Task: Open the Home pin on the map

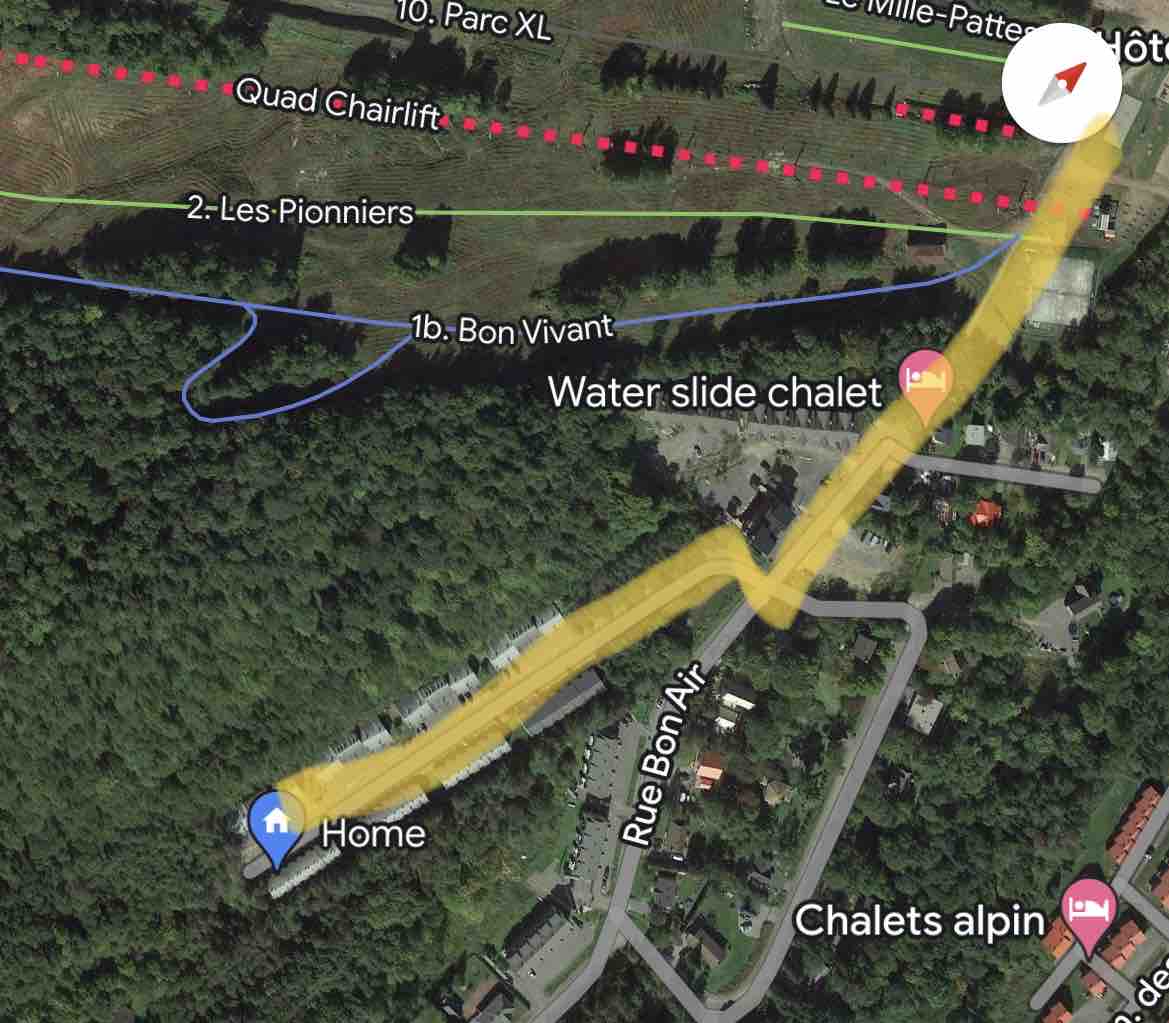Action: pyautogui.click(x=277, y=824)
